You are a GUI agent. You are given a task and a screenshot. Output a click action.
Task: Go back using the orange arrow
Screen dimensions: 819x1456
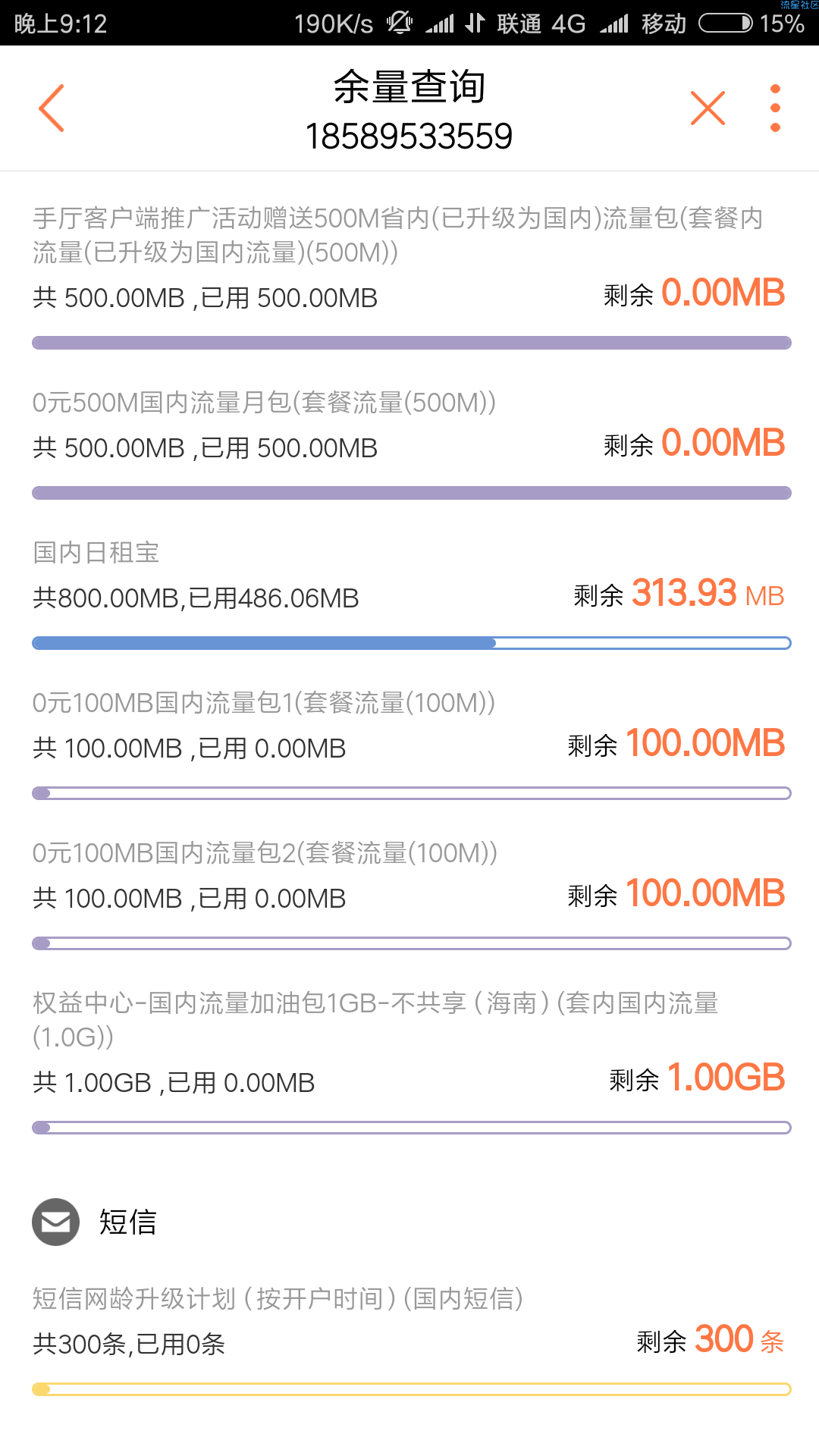point(52,108)
